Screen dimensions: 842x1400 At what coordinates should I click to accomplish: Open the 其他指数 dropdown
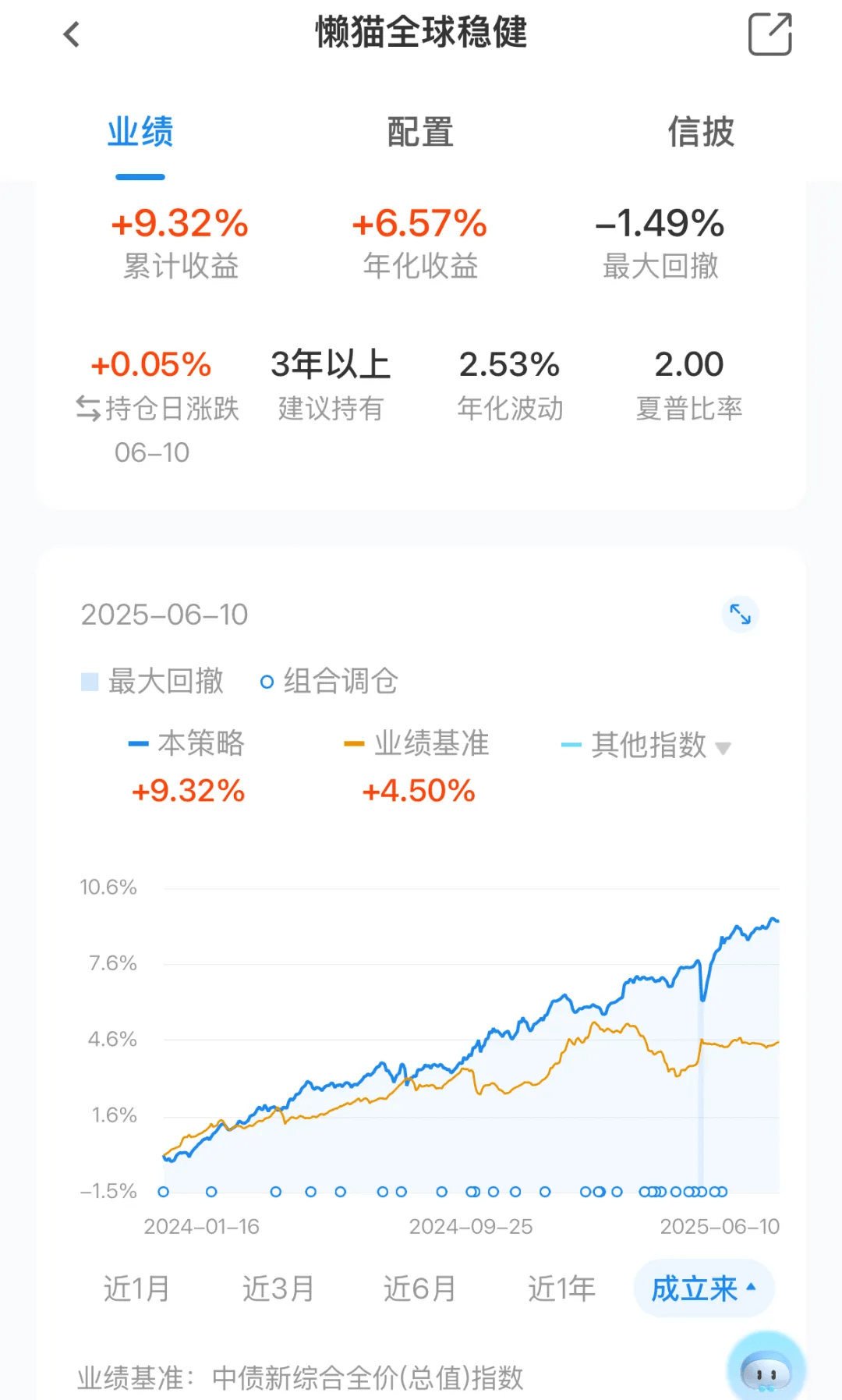click(x=647, y=745)
